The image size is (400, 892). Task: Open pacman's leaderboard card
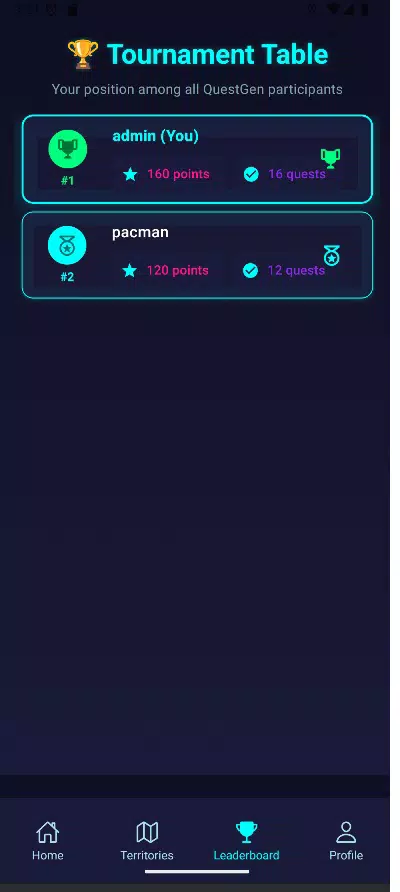point(197,255)
